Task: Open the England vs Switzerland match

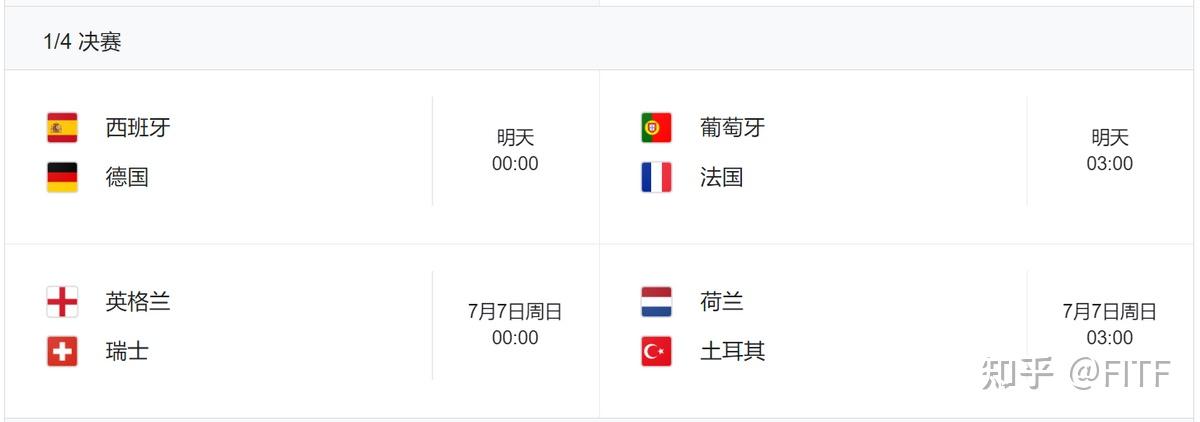Action: point(300,326)
